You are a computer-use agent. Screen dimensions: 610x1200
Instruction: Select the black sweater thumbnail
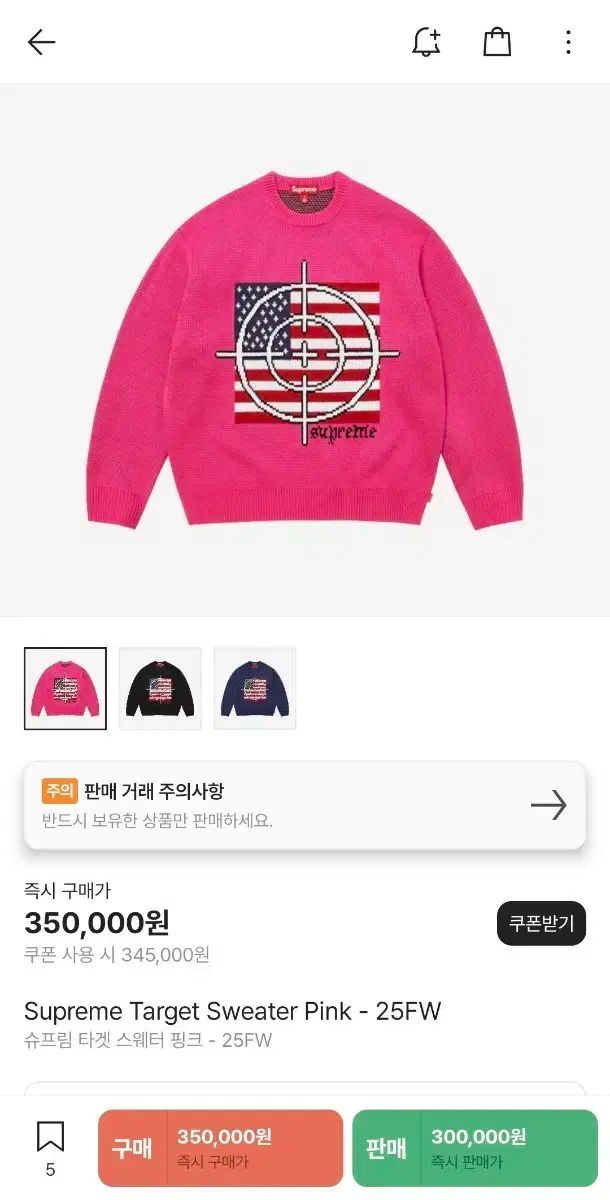pos(160,689)
